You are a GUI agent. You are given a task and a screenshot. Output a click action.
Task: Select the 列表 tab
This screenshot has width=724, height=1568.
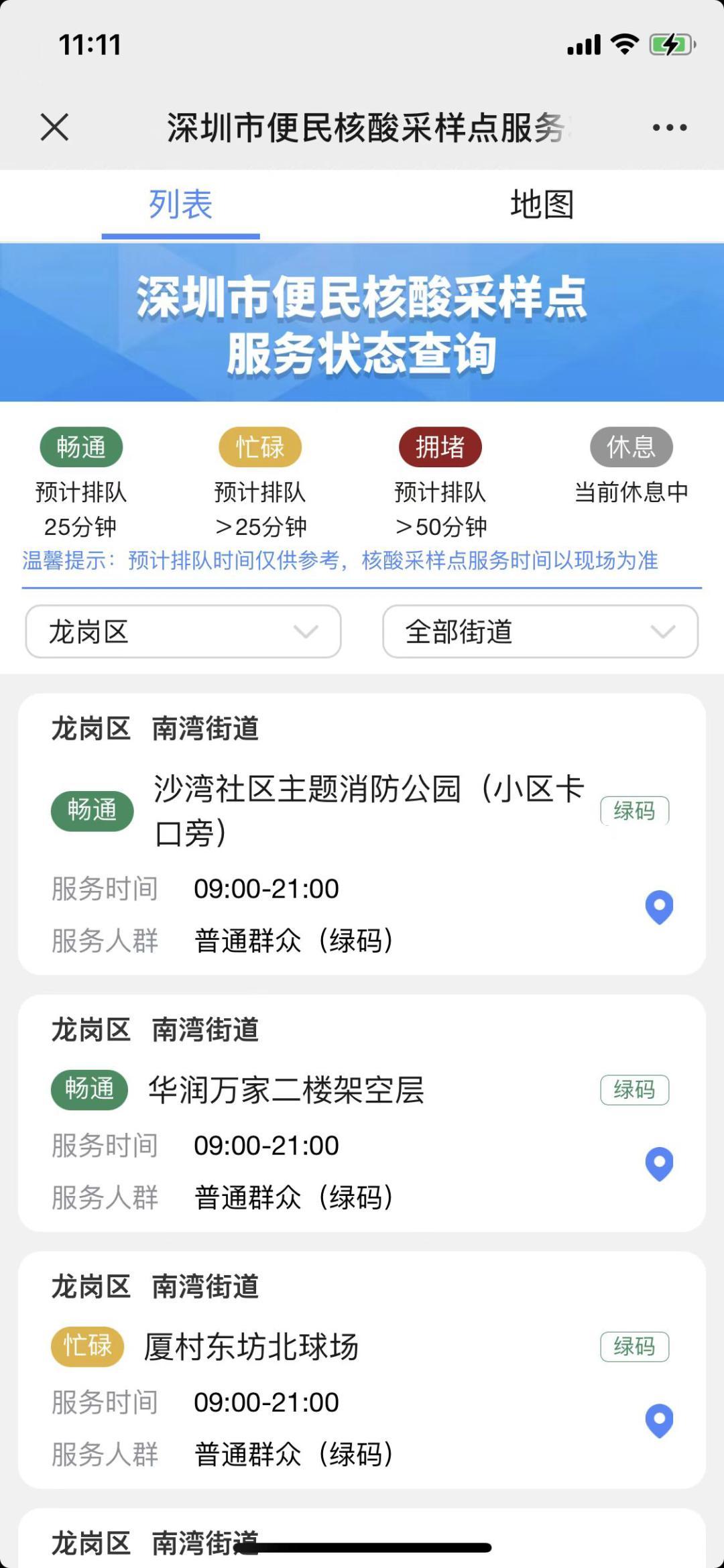point(180,204)
